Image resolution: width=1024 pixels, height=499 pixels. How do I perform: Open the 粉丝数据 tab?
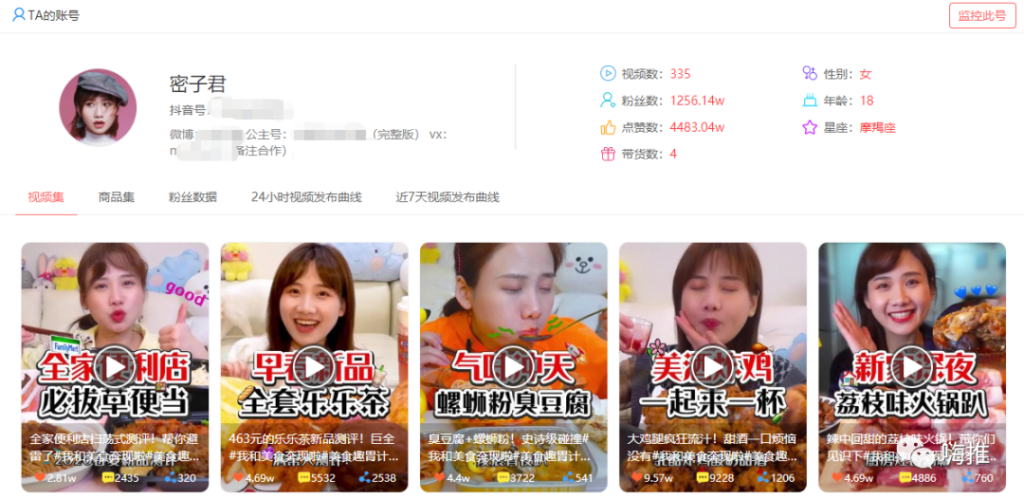pos(192,197)
